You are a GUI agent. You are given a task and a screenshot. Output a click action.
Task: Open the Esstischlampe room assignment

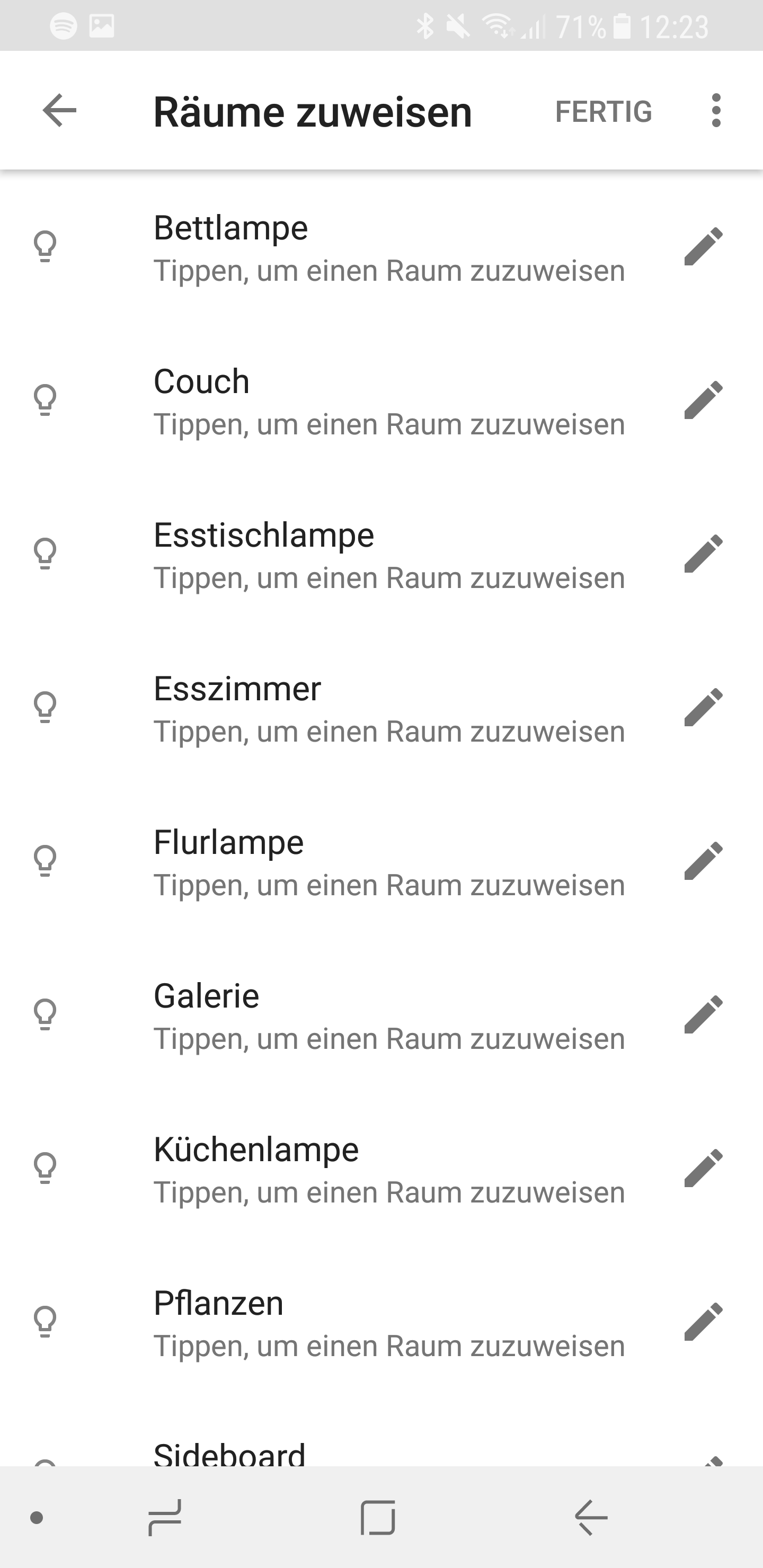pos(388,555)
